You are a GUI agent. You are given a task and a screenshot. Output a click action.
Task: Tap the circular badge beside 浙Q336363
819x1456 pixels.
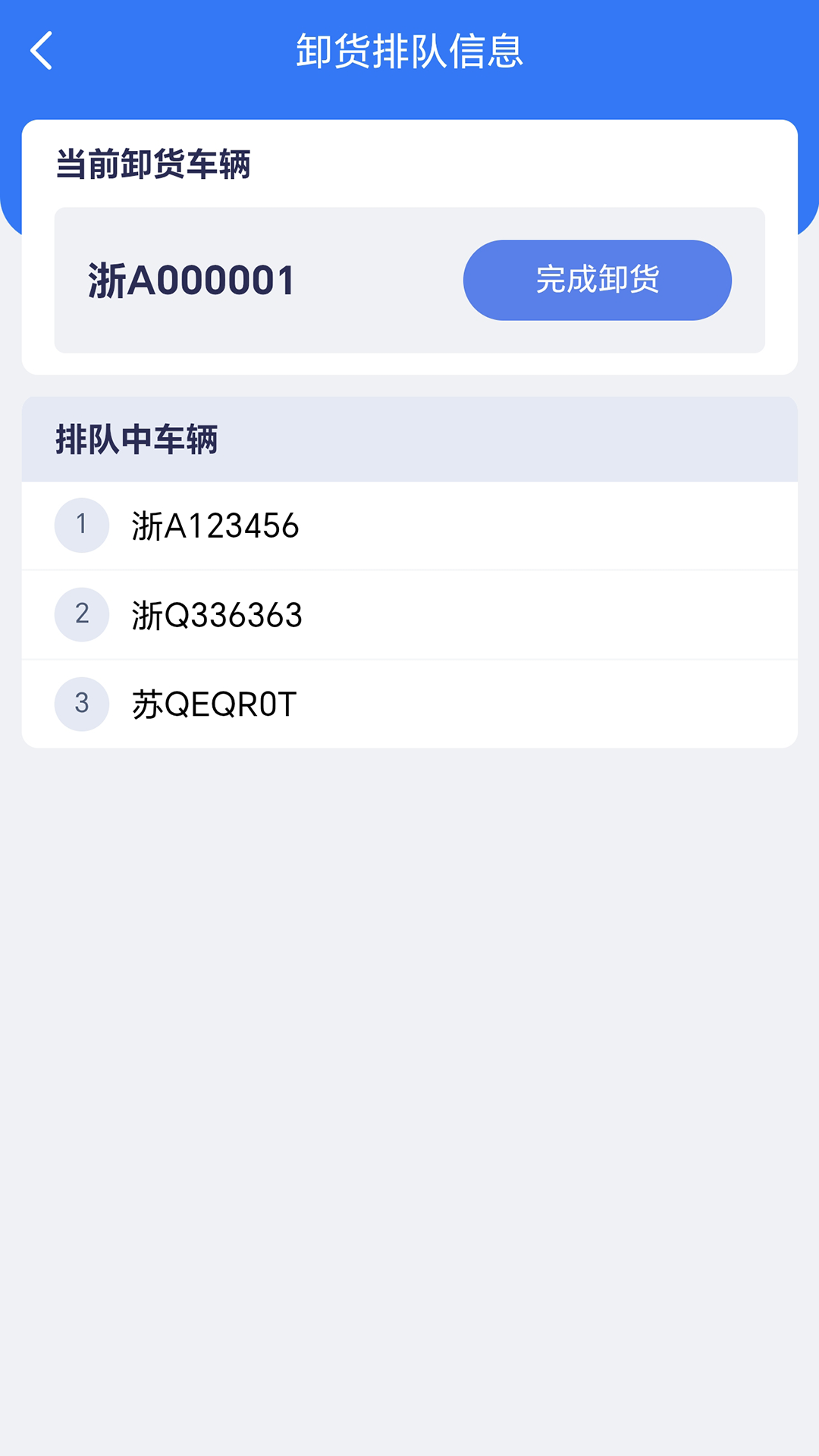pyautogui.click(x=82, y=614)
